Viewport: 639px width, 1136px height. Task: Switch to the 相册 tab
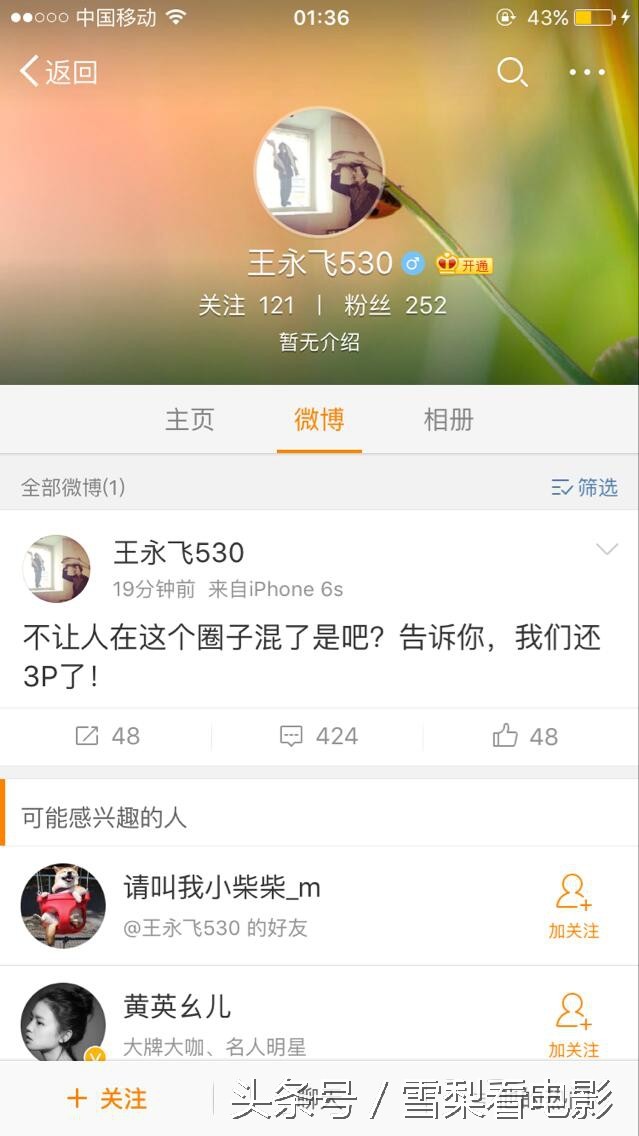click(x=448, y=420)
